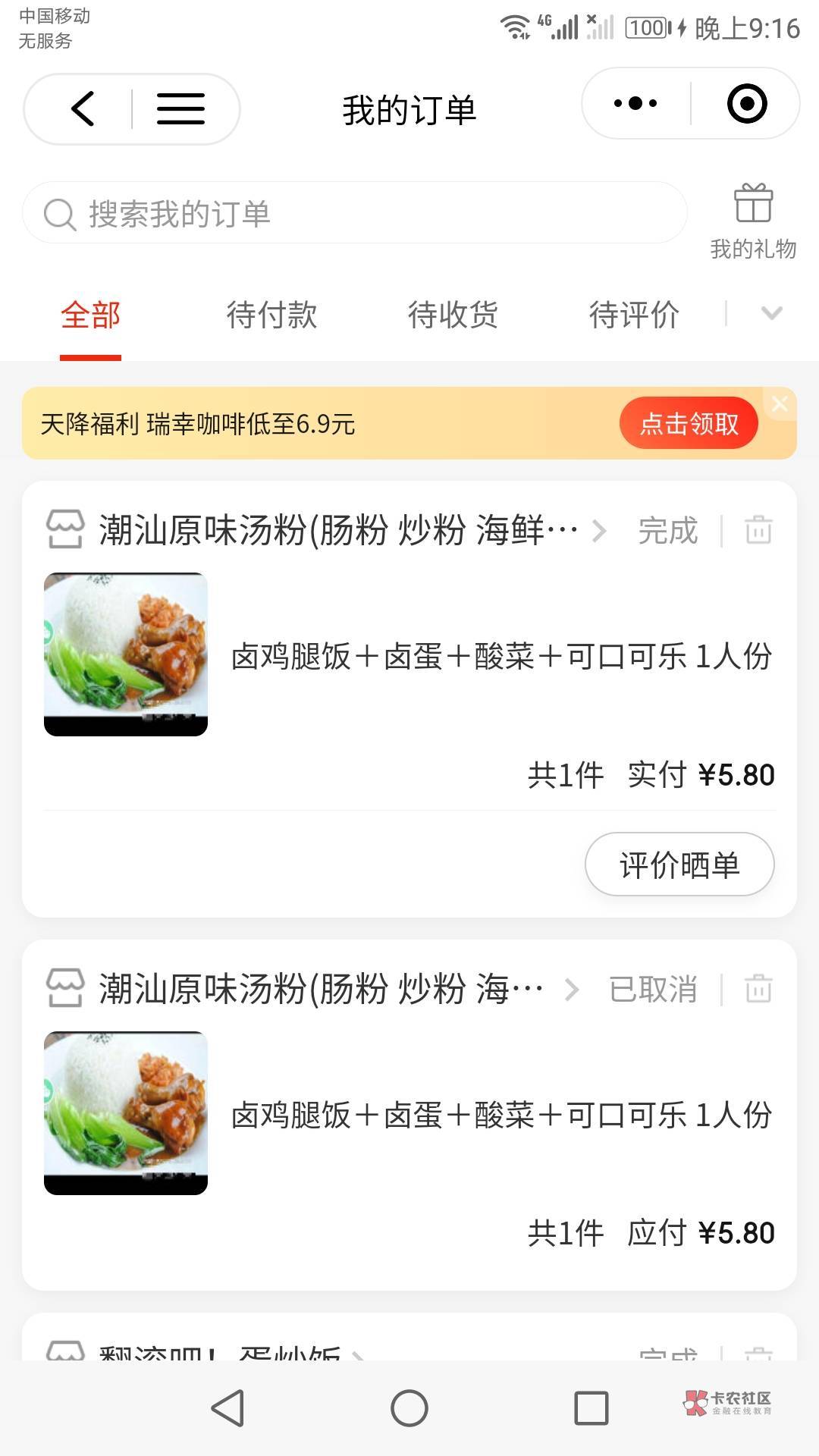Return to the phone home screen
The height and width of the screenshot is (1456, 819).
click(409, 1409)
